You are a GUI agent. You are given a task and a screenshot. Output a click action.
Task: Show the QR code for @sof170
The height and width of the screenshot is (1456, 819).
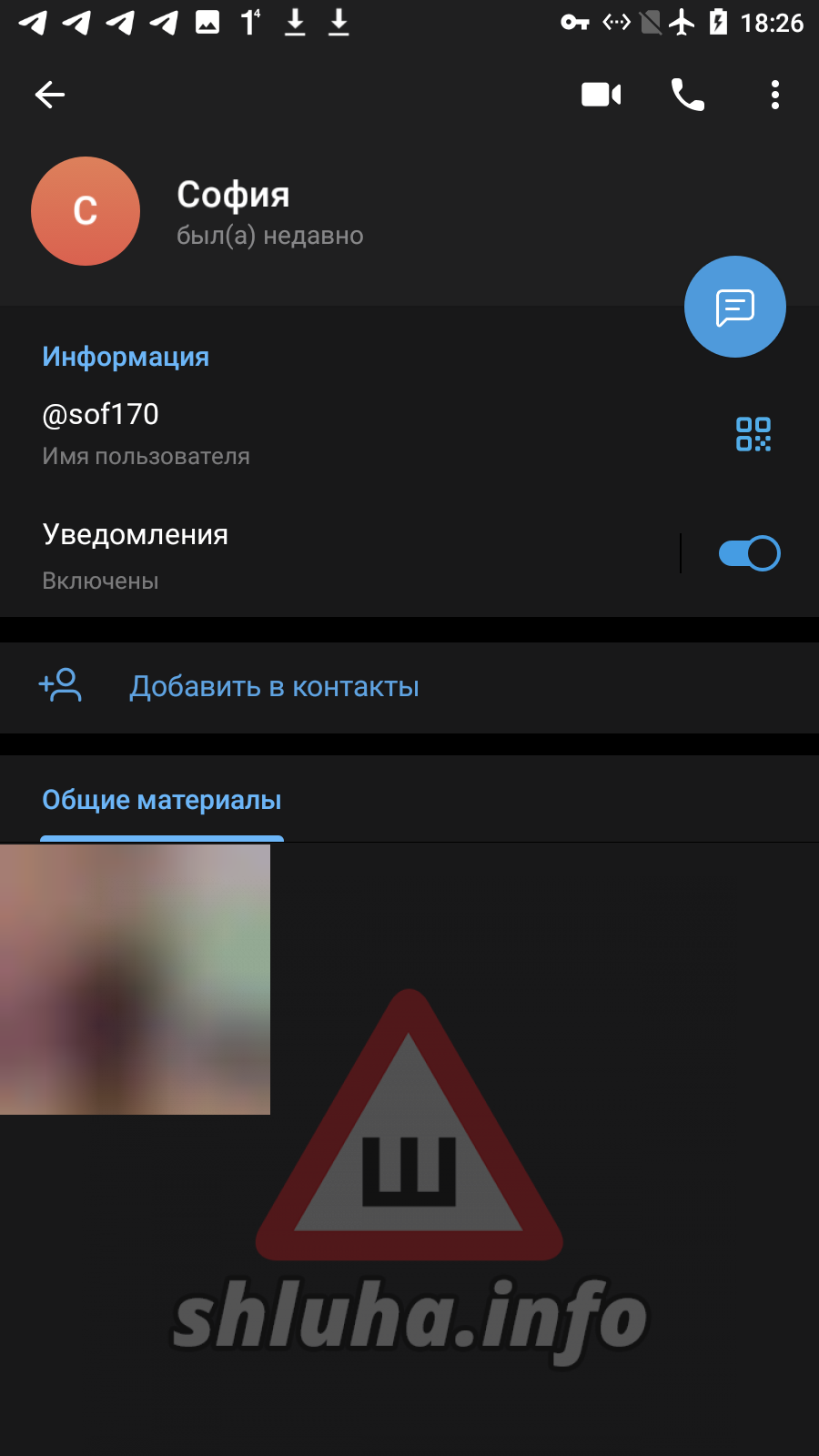753,434
